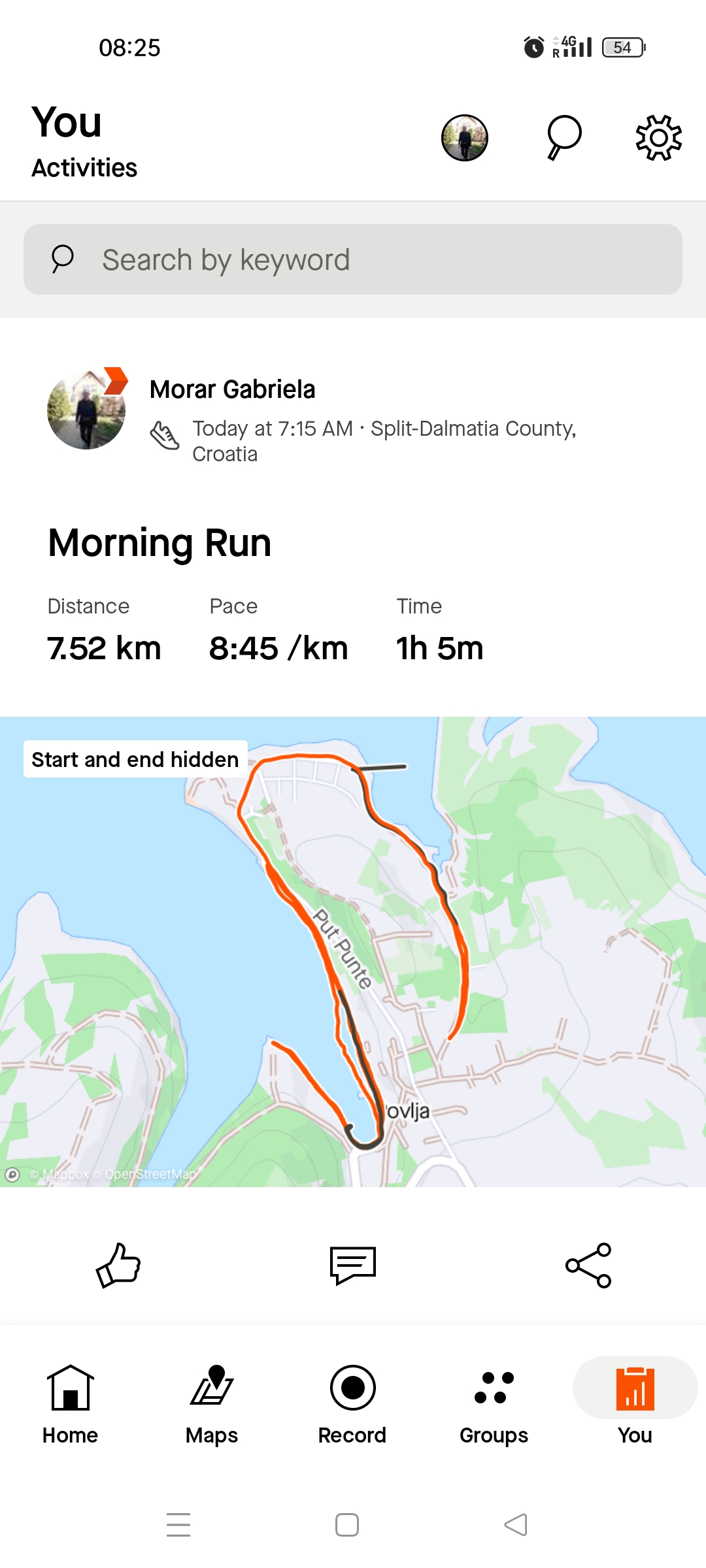
Task: Open your profile picture in the header
Action: pos(465,138)
